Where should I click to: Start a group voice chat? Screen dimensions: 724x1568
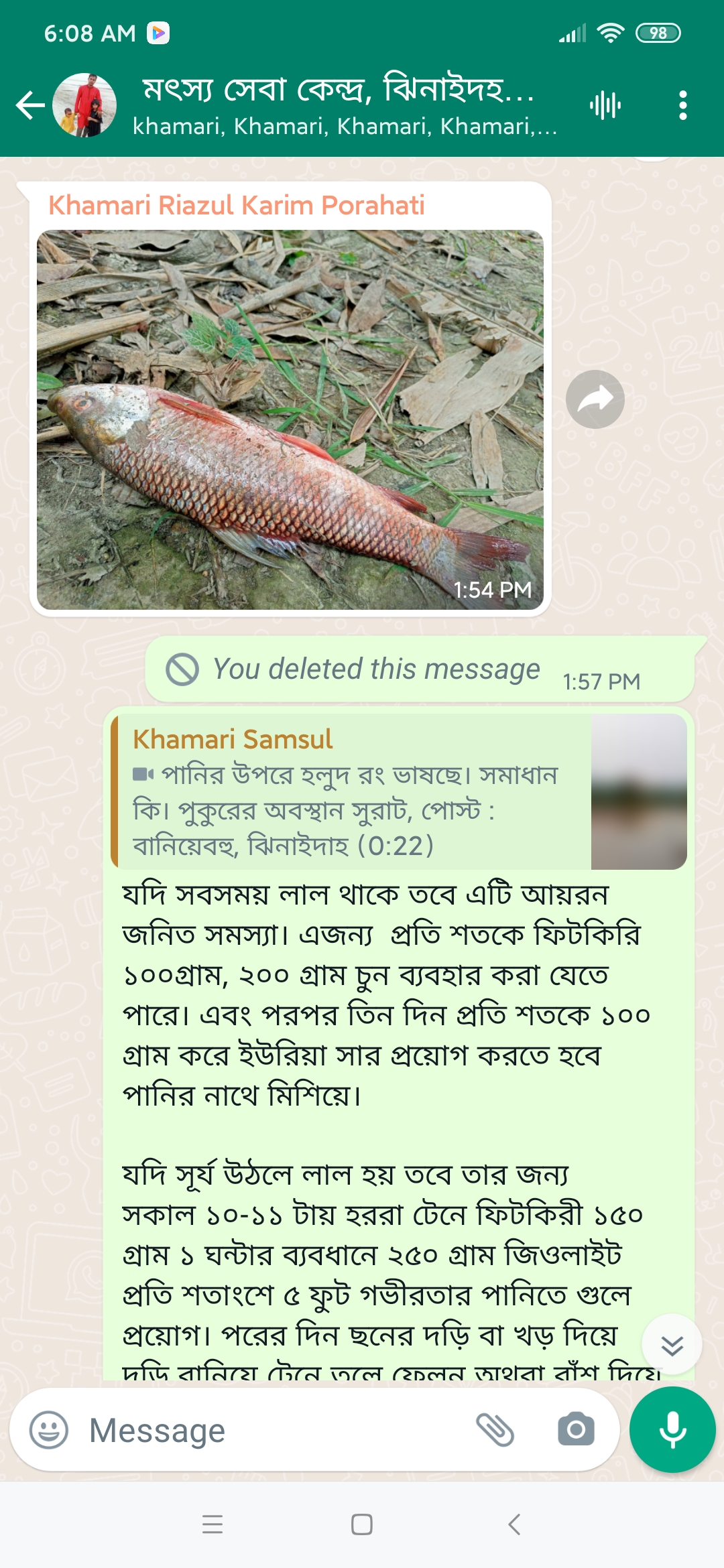click(605, 105)
